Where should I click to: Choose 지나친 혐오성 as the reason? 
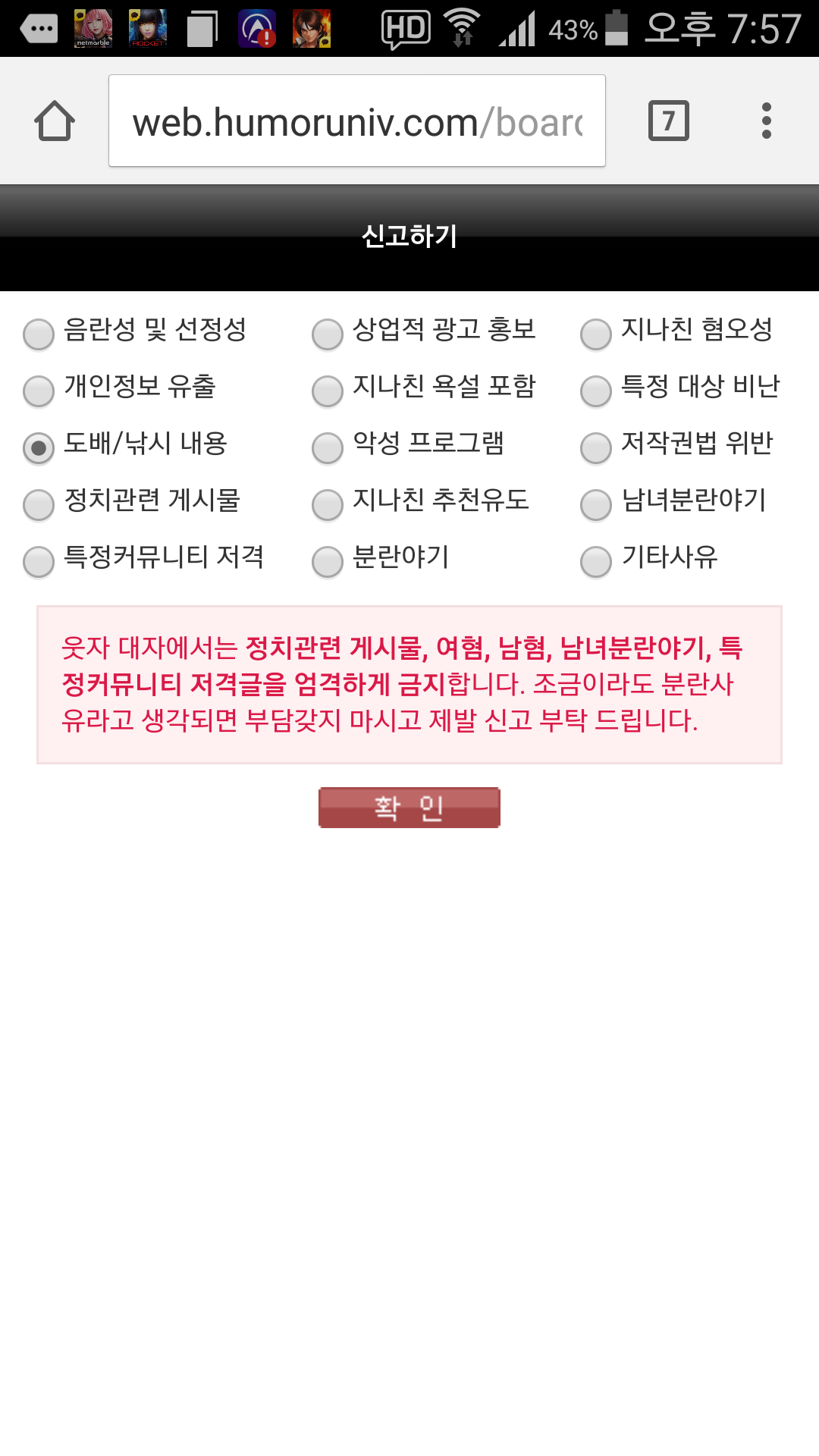[x=596, y=334]
